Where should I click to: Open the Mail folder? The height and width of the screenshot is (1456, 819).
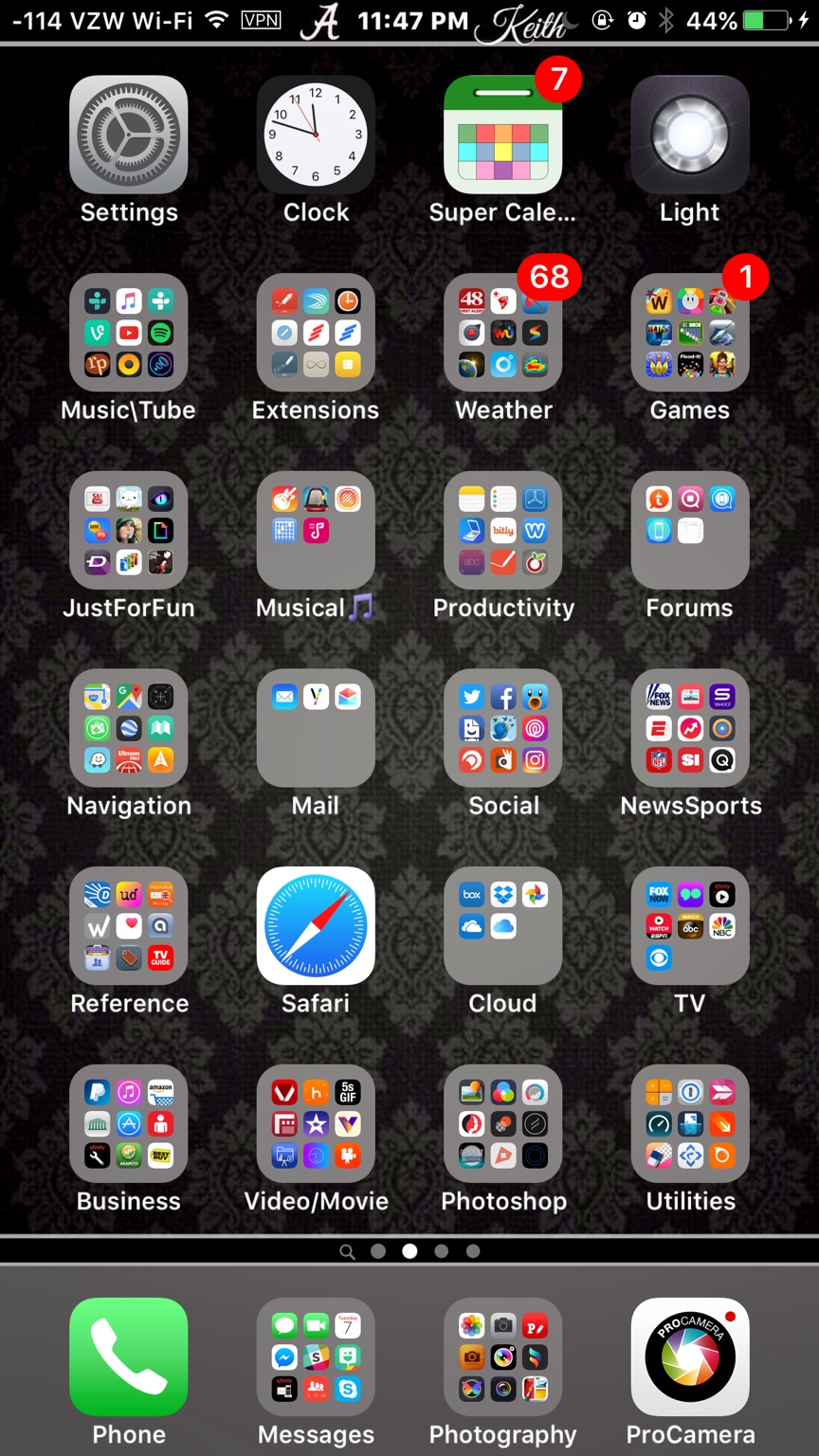tap(316, 728)
